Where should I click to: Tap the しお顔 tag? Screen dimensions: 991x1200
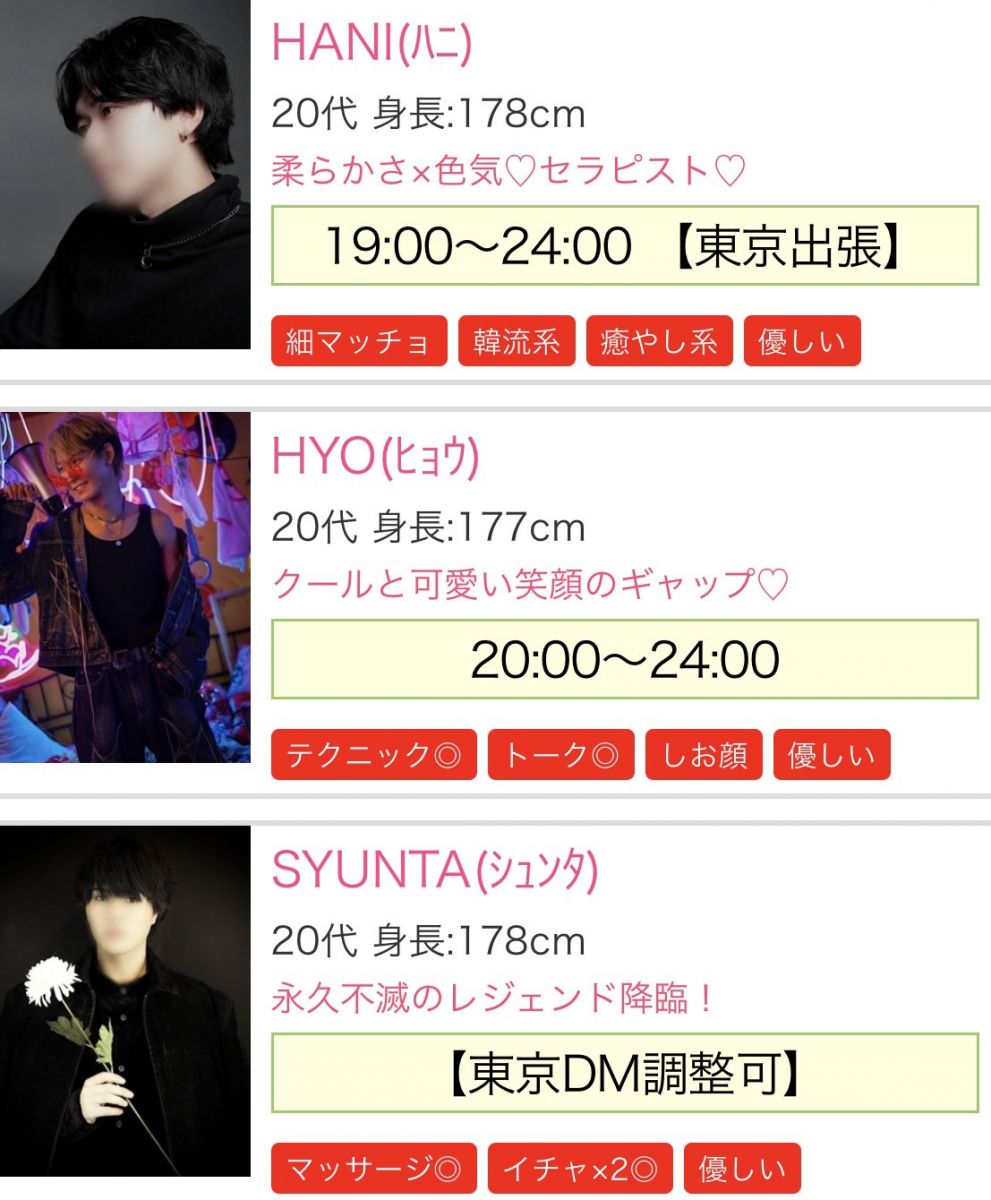[x=704, y=755]
